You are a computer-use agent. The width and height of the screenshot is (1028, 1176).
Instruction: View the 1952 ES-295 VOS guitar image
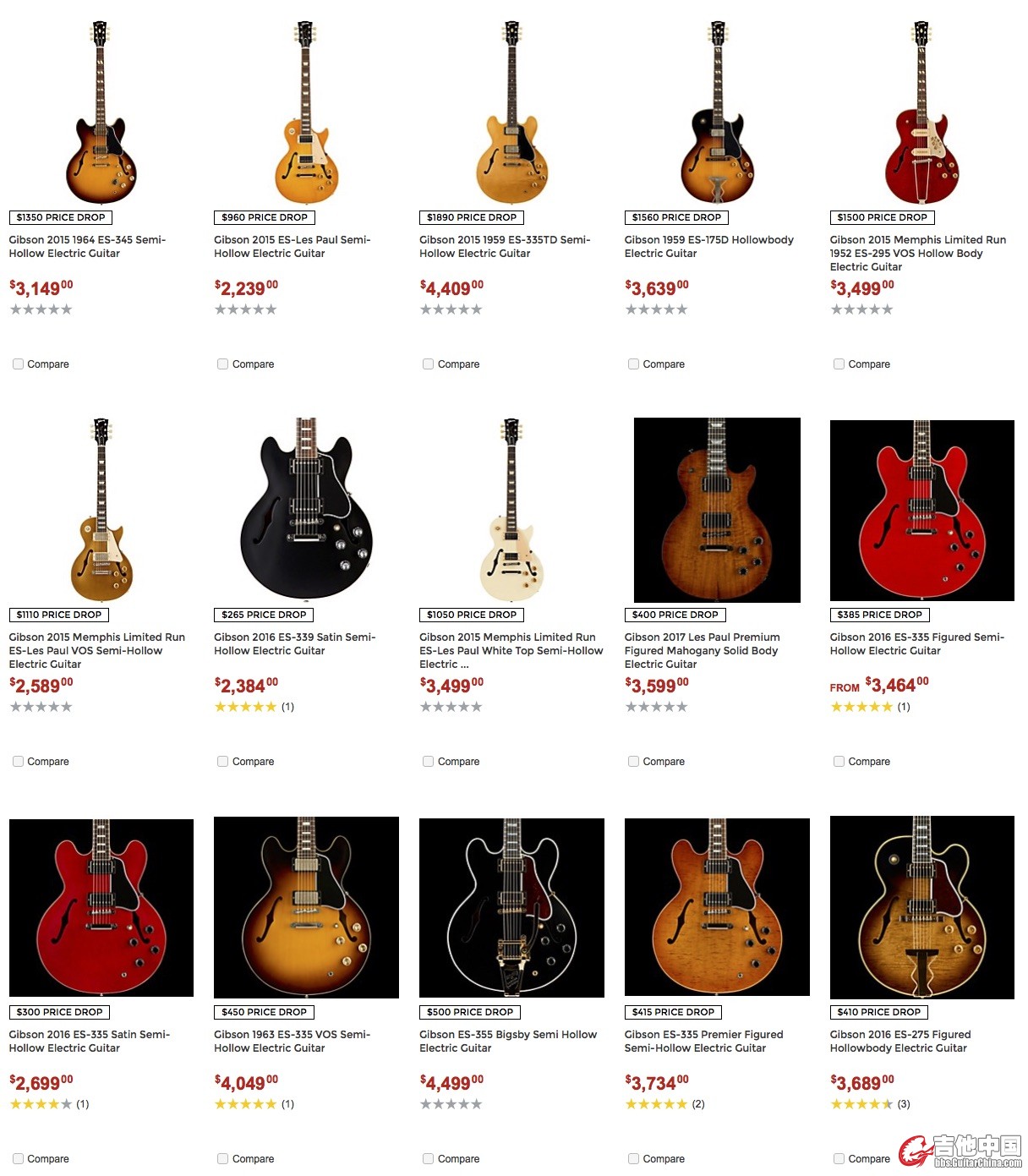pyautogui.click(x=921, y=112)
